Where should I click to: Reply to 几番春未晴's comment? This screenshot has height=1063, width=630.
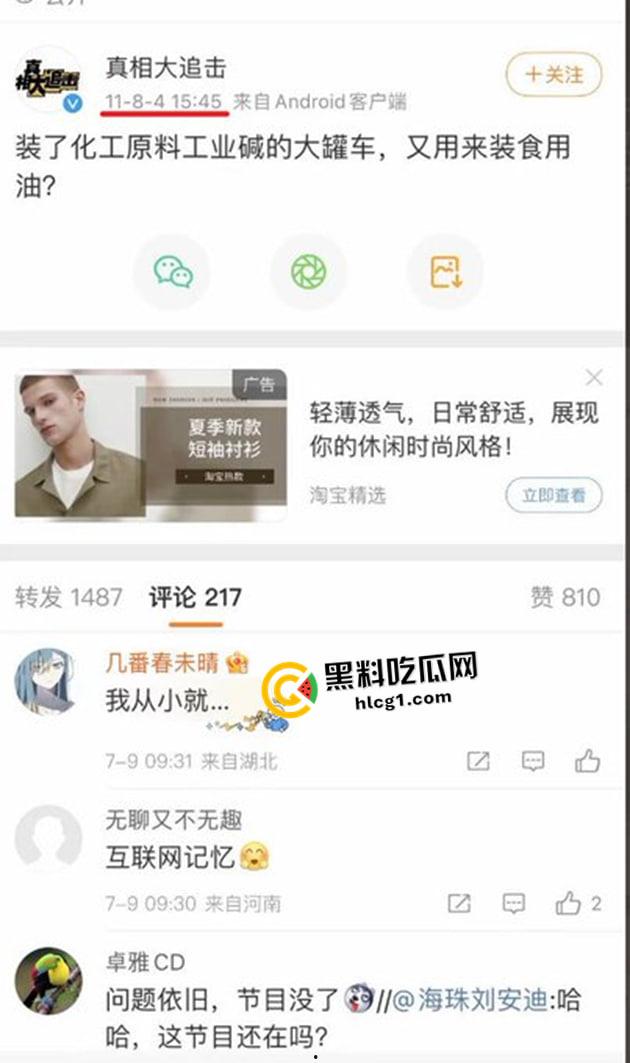[x=533, y=761]
